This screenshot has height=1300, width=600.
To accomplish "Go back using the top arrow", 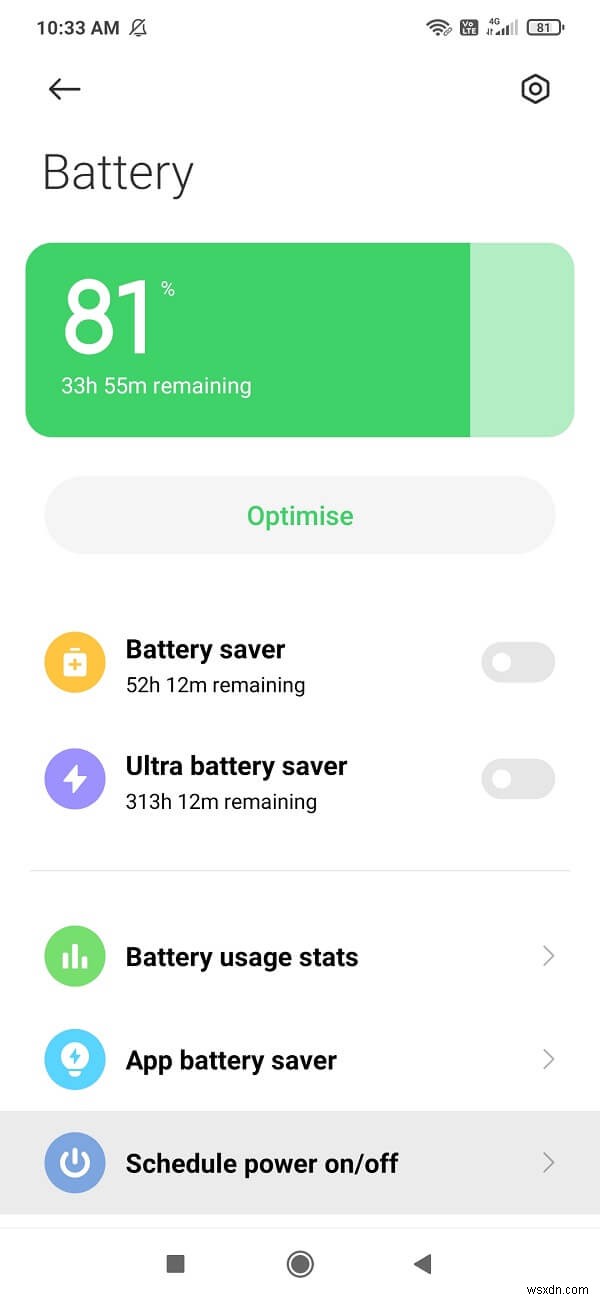I will 64,89.
